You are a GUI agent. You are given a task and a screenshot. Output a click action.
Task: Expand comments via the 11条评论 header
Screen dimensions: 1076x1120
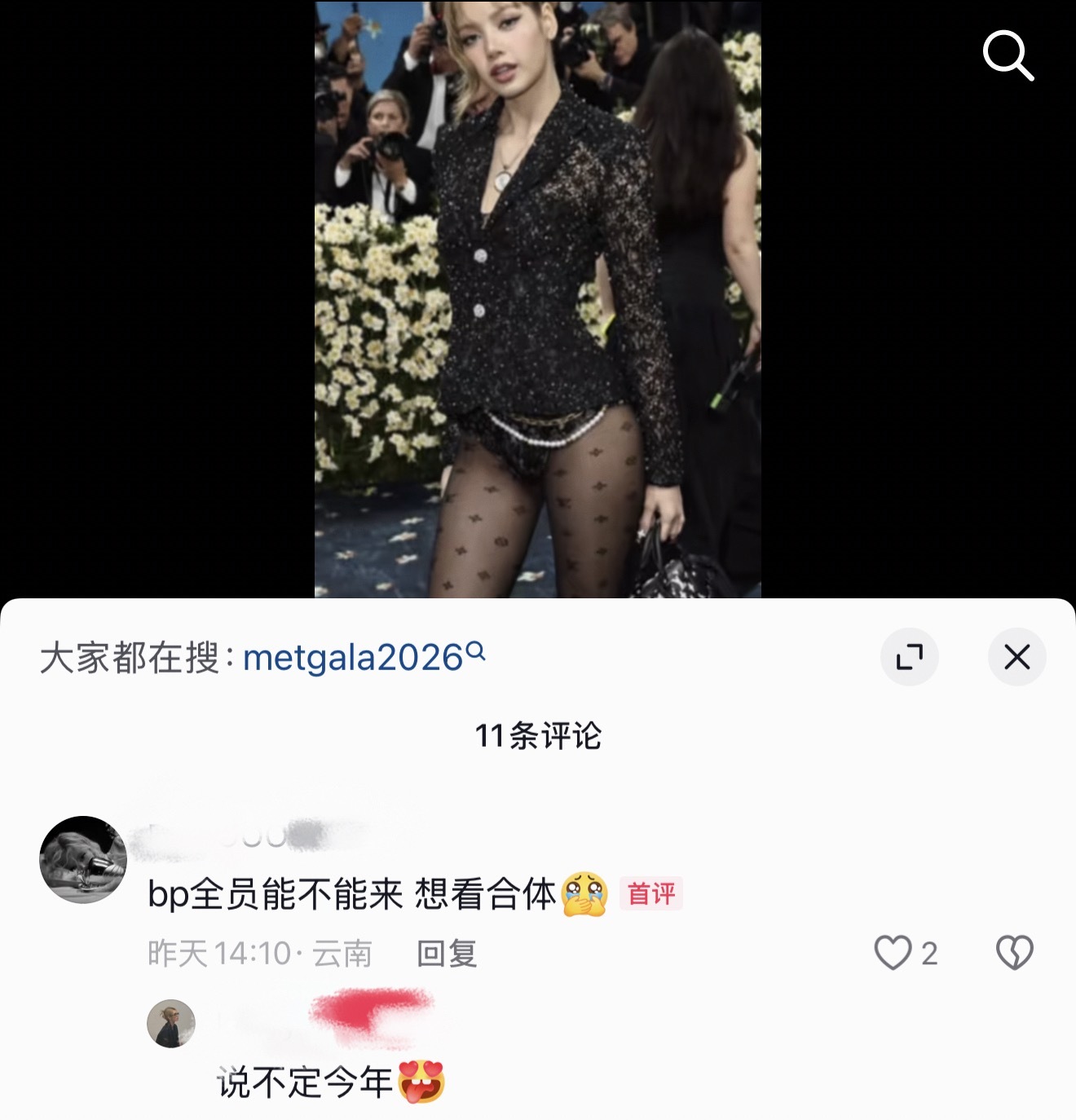[x=538, y=734]
